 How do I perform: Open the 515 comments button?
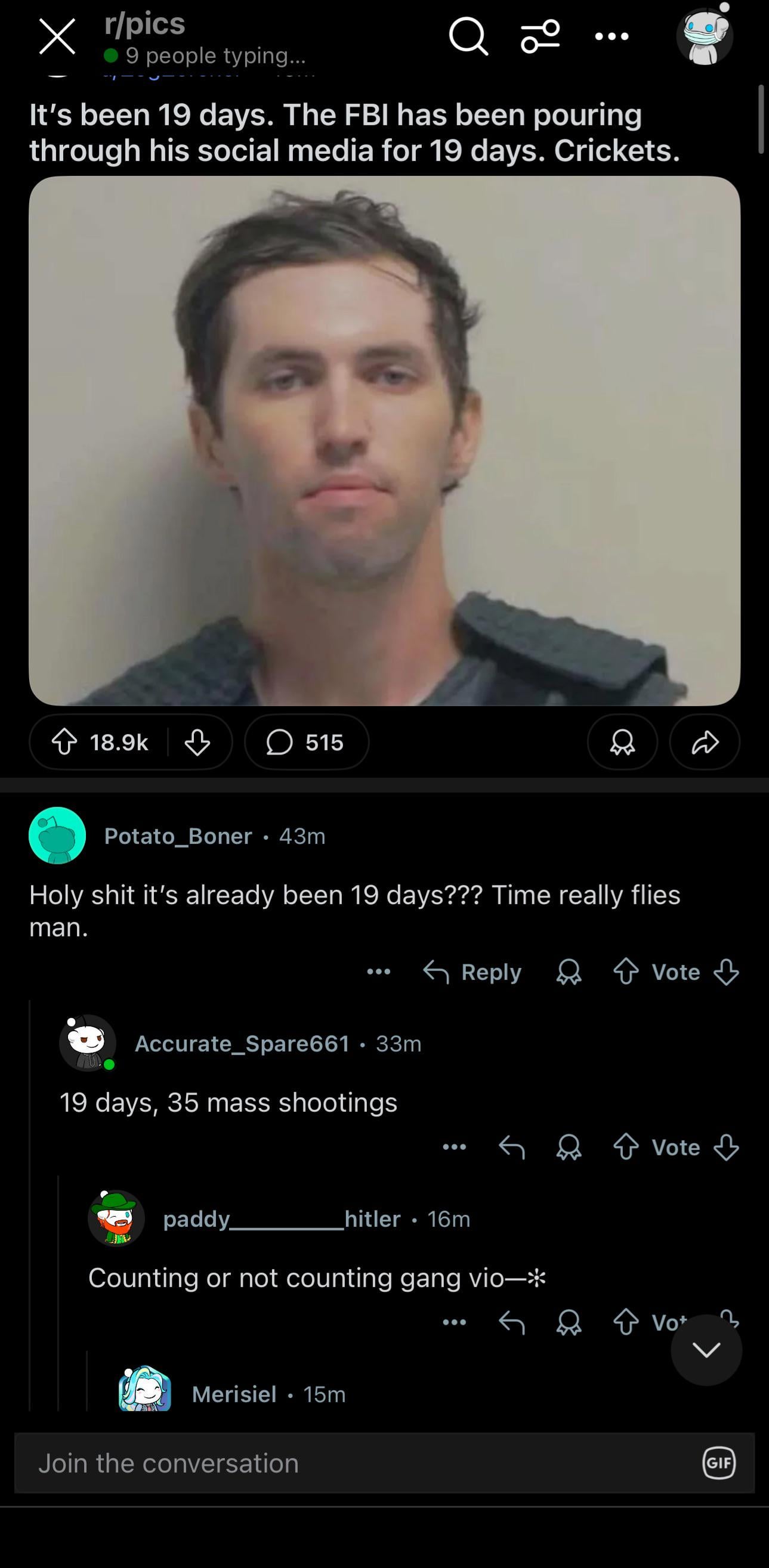coord(306,742)
